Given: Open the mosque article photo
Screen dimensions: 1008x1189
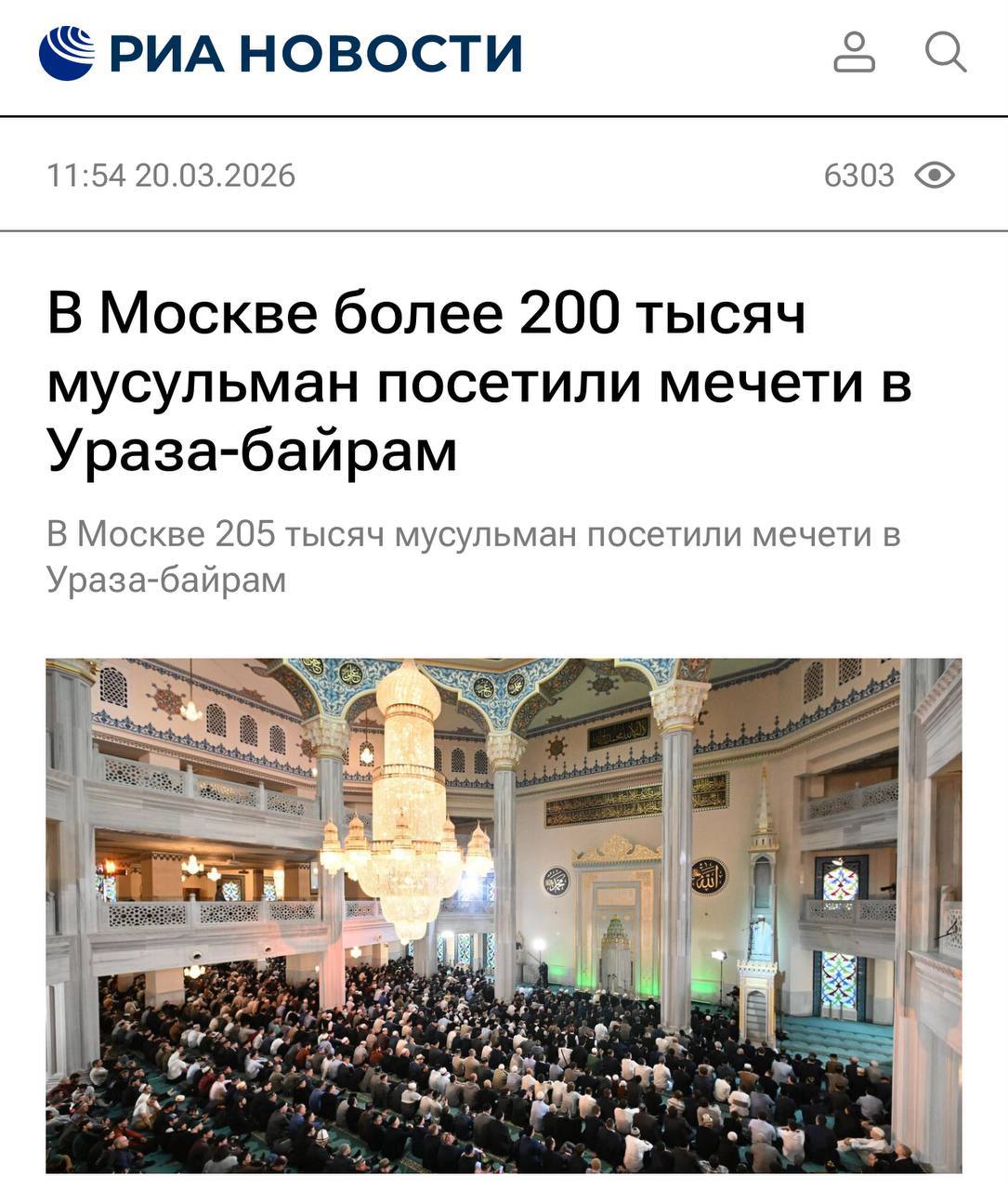Looking at the screenshot, I should (x=504, y=915).
